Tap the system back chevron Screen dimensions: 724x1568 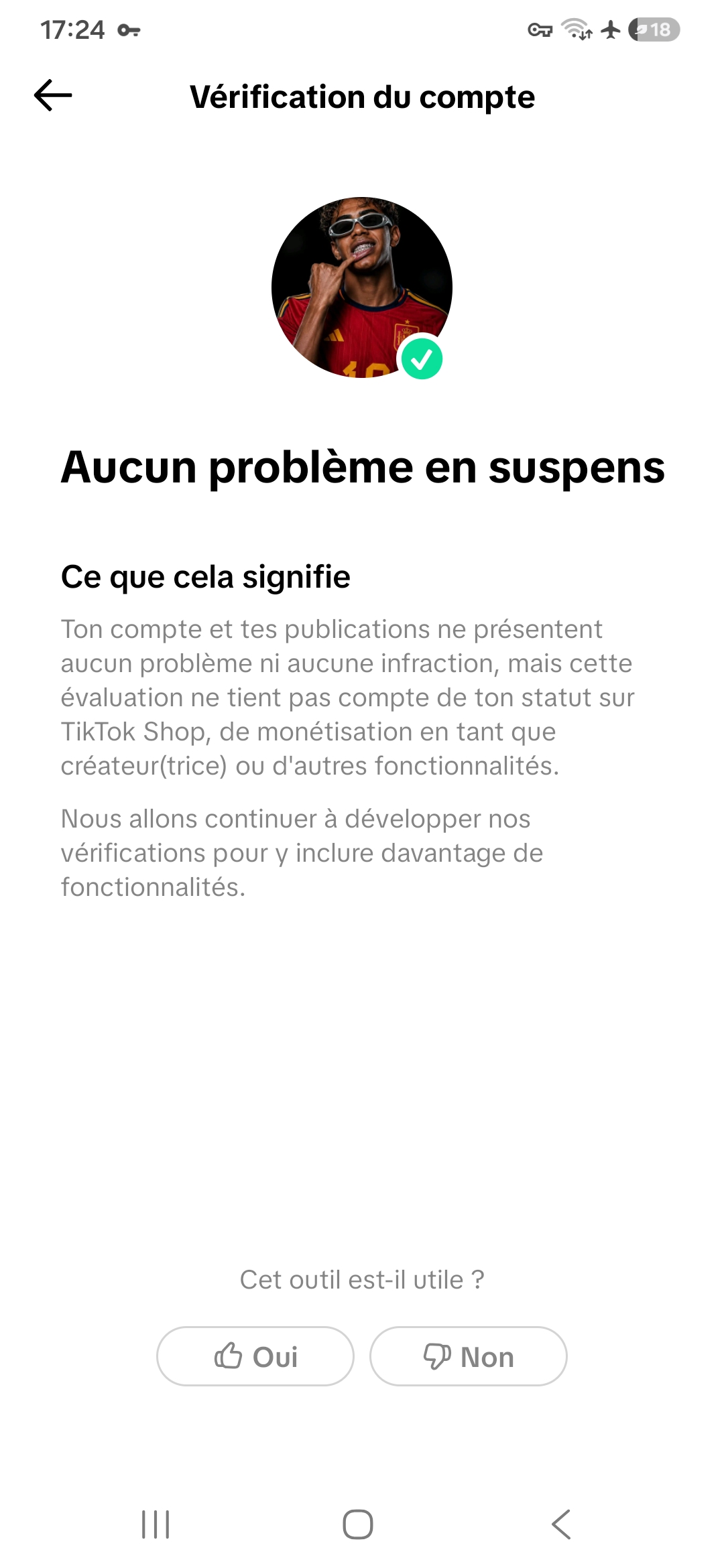[x=561, y=1524]
